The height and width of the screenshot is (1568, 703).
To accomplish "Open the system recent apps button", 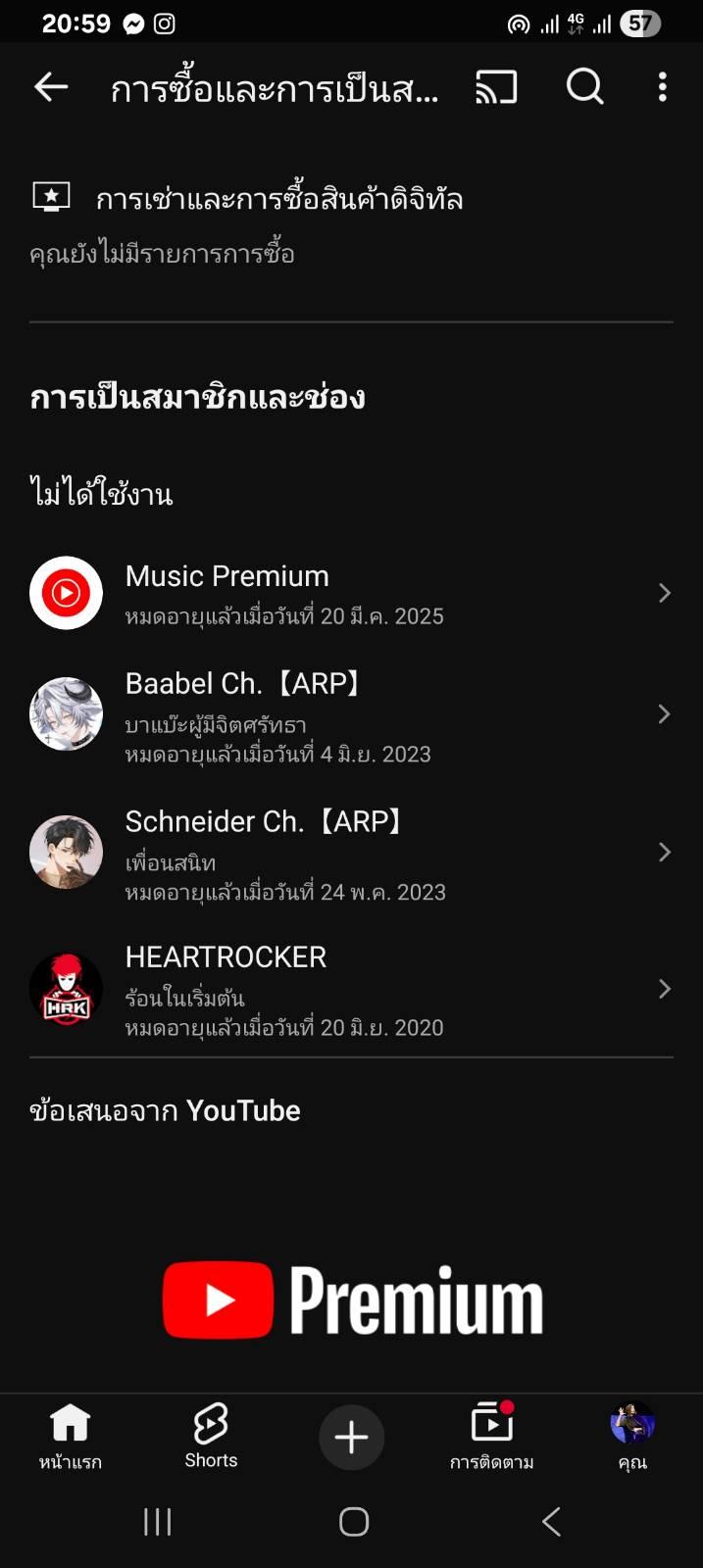I will (157, 1522).
